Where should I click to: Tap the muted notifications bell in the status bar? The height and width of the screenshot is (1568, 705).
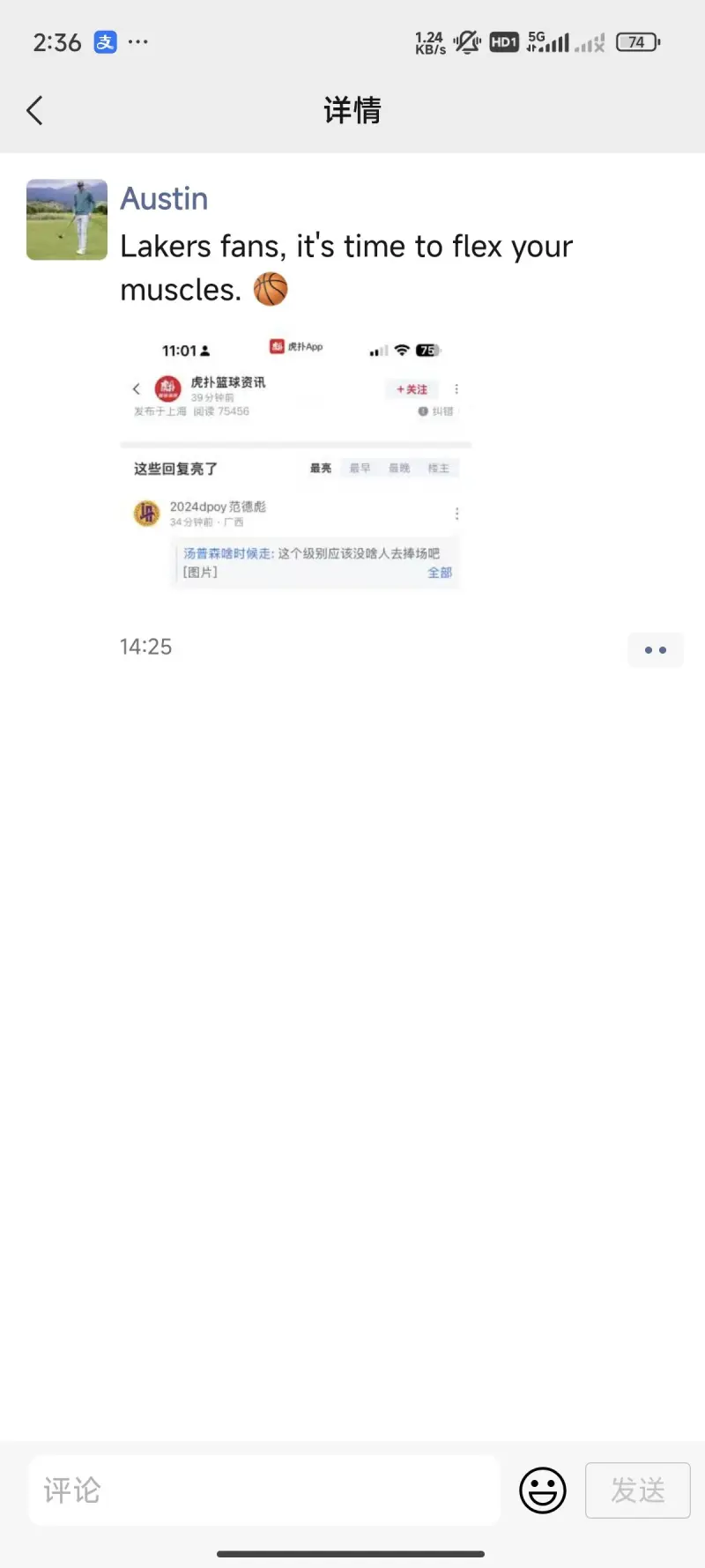pyautogui.click(x=467, y=41)
